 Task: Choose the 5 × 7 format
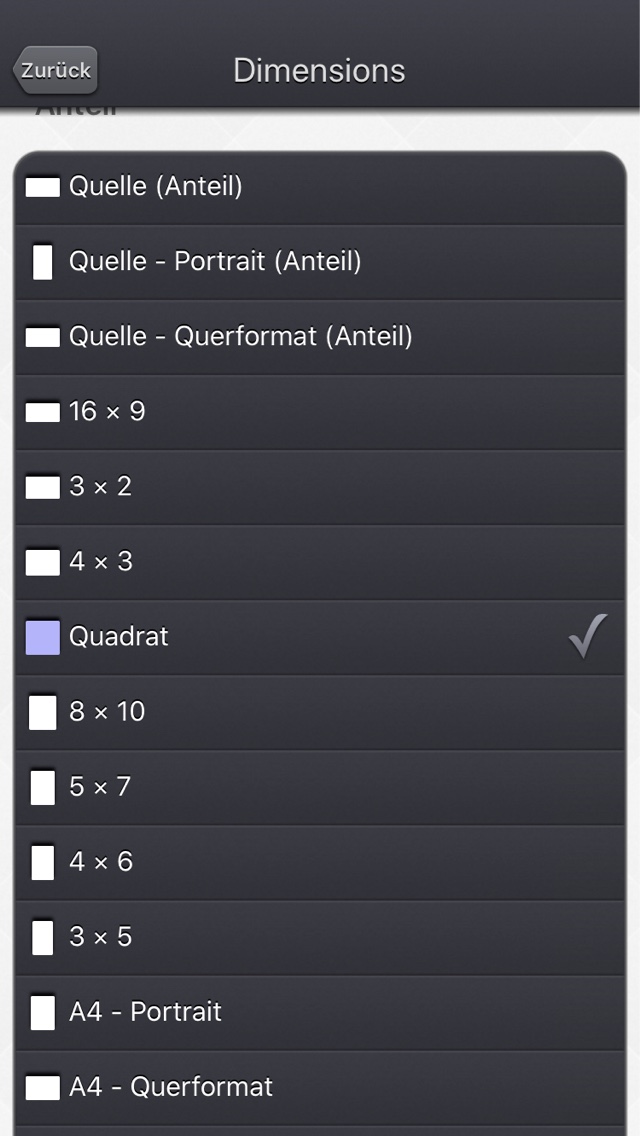pos(320,788)
